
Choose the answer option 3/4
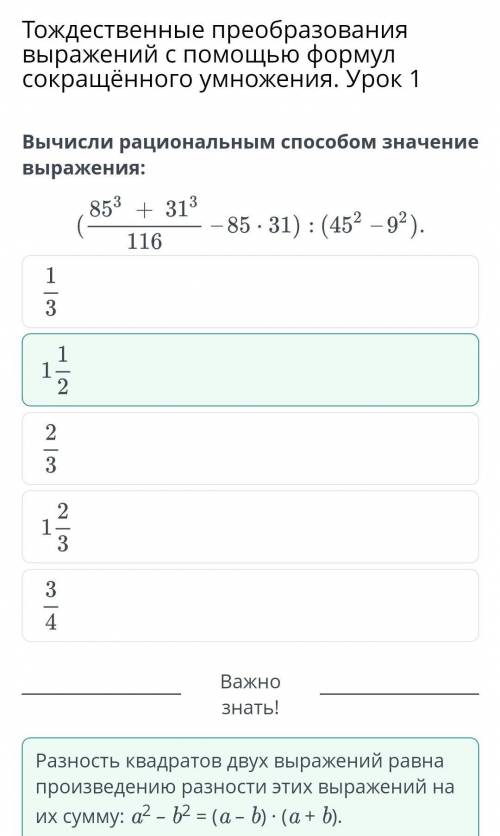250,606
